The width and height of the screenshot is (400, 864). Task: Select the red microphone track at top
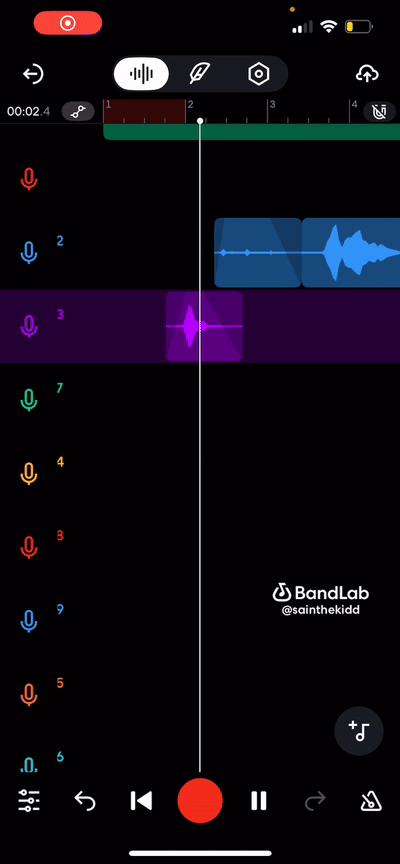click(x=29, y=180)
